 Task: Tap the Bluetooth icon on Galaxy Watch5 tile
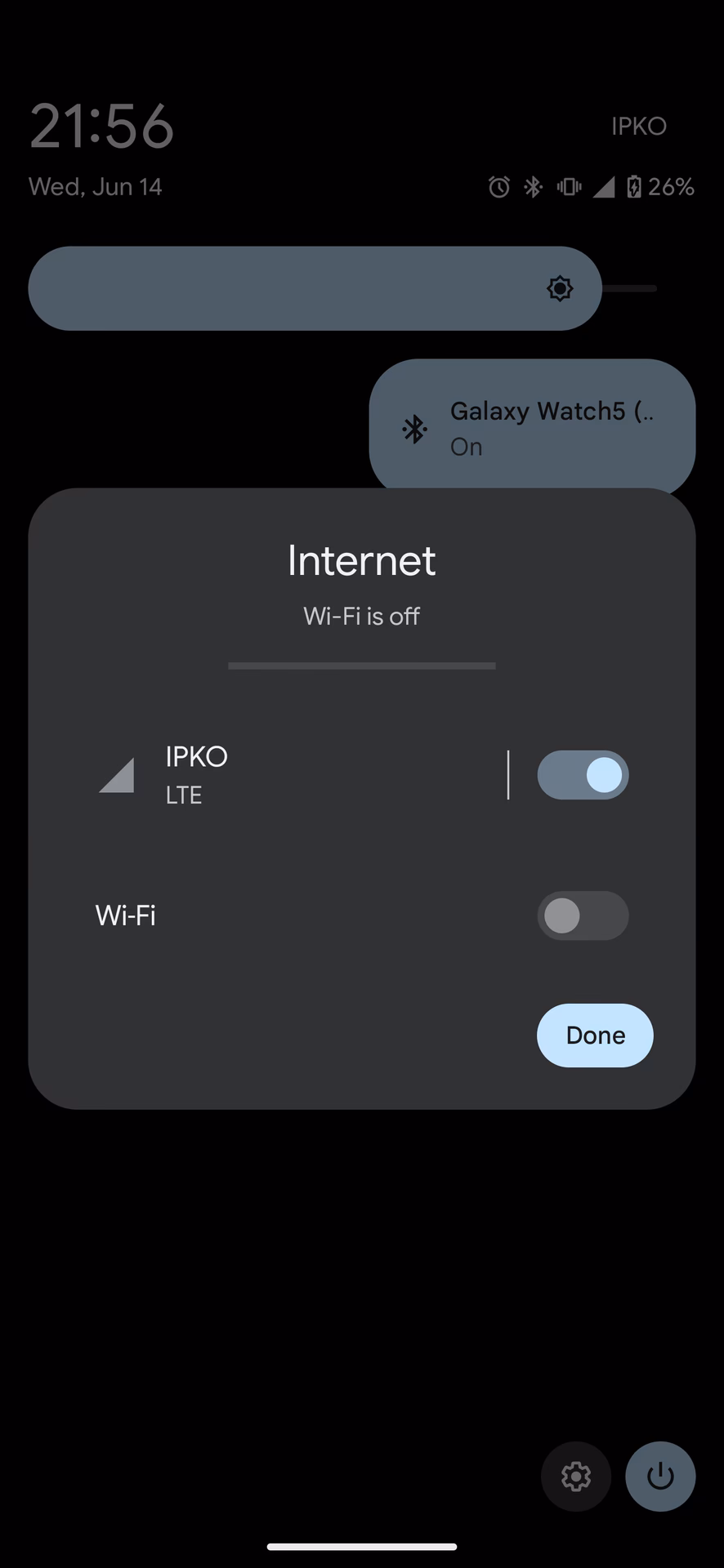(x=414, y=427)
